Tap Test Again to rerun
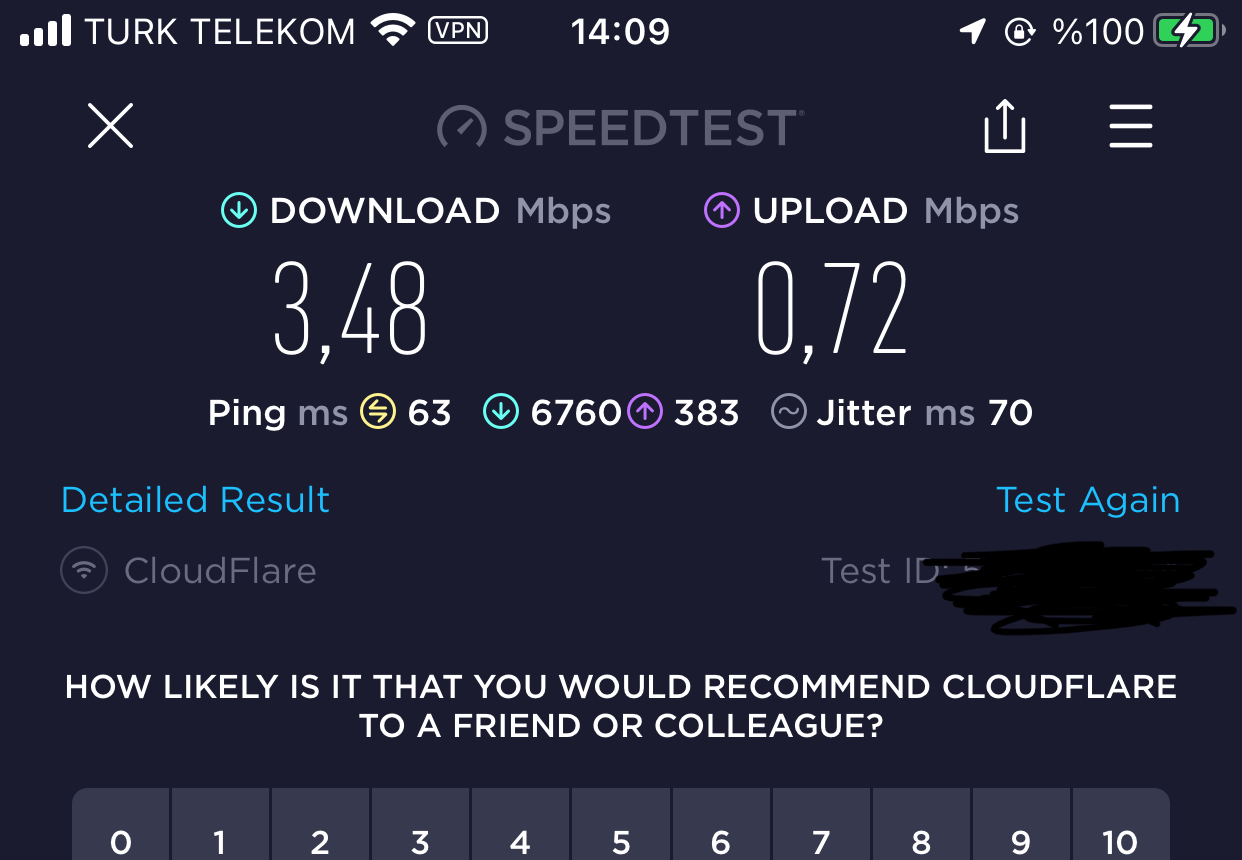Image resolution: width=1242 pixels, height=860 pixels. 1088,499
